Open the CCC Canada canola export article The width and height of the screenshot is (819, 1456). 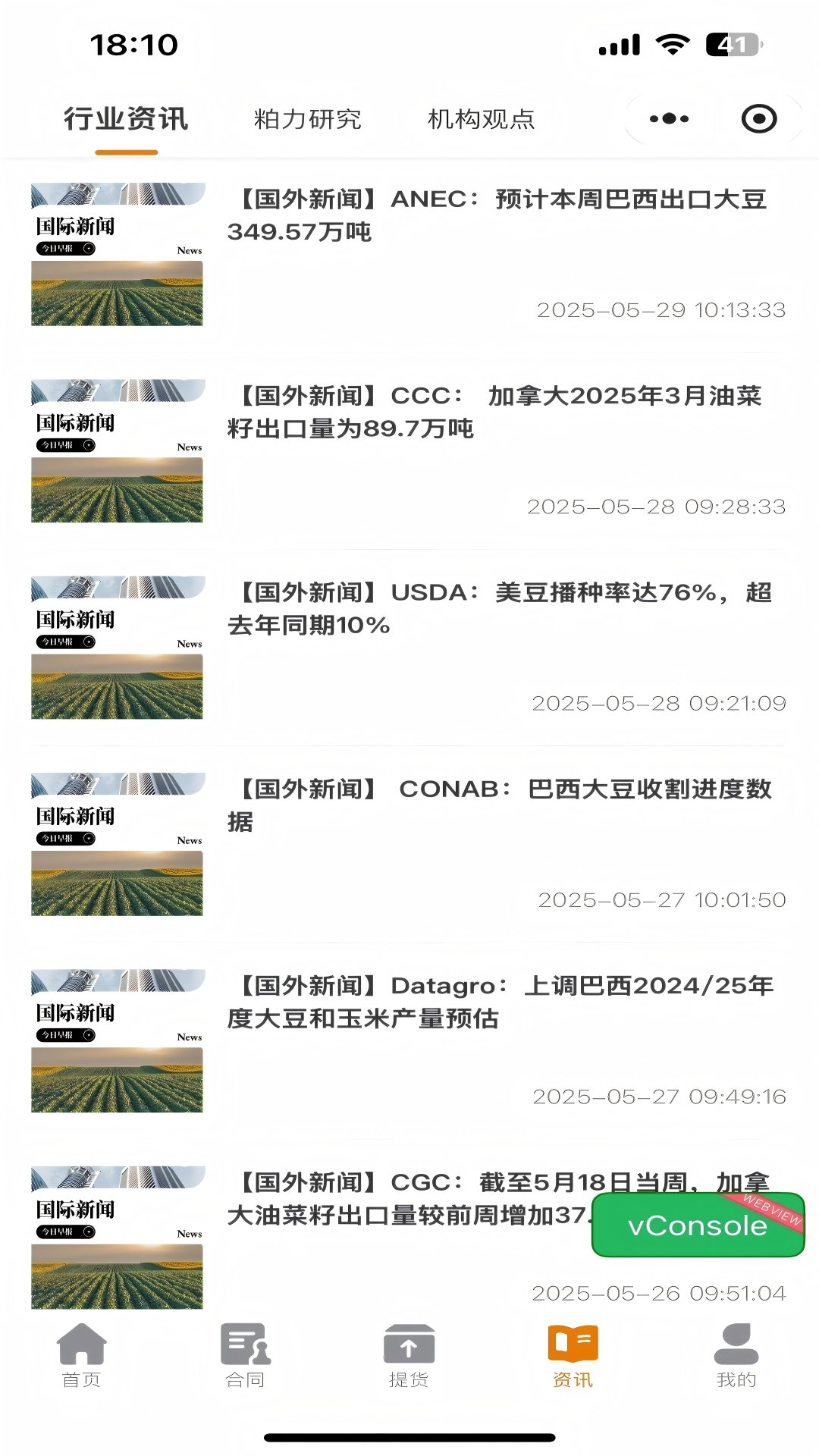500,413
